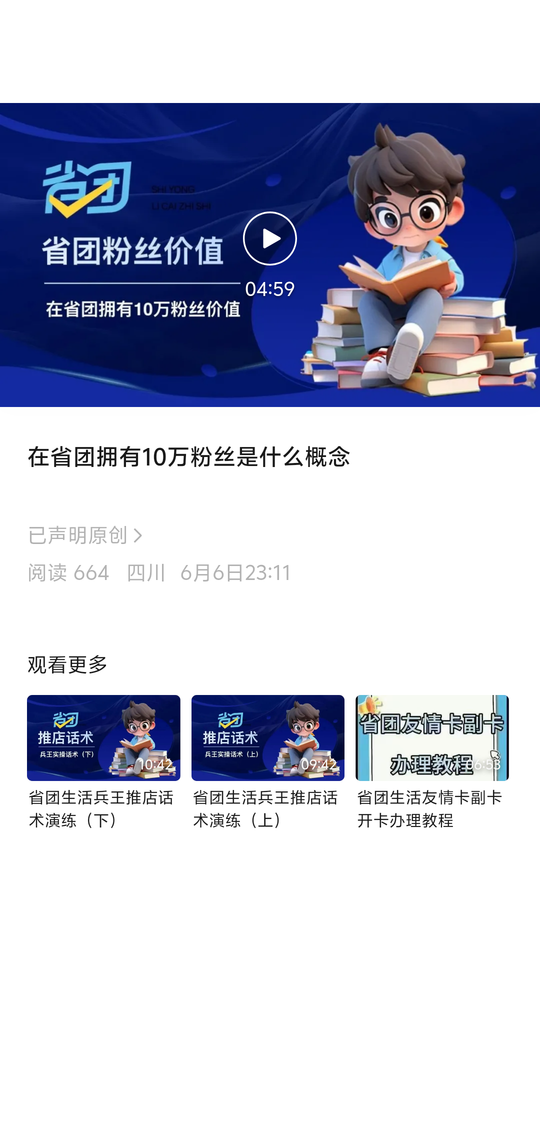Open the 已声明原创 declaration link
This screenshot has width=540, height=1137.
85,536
